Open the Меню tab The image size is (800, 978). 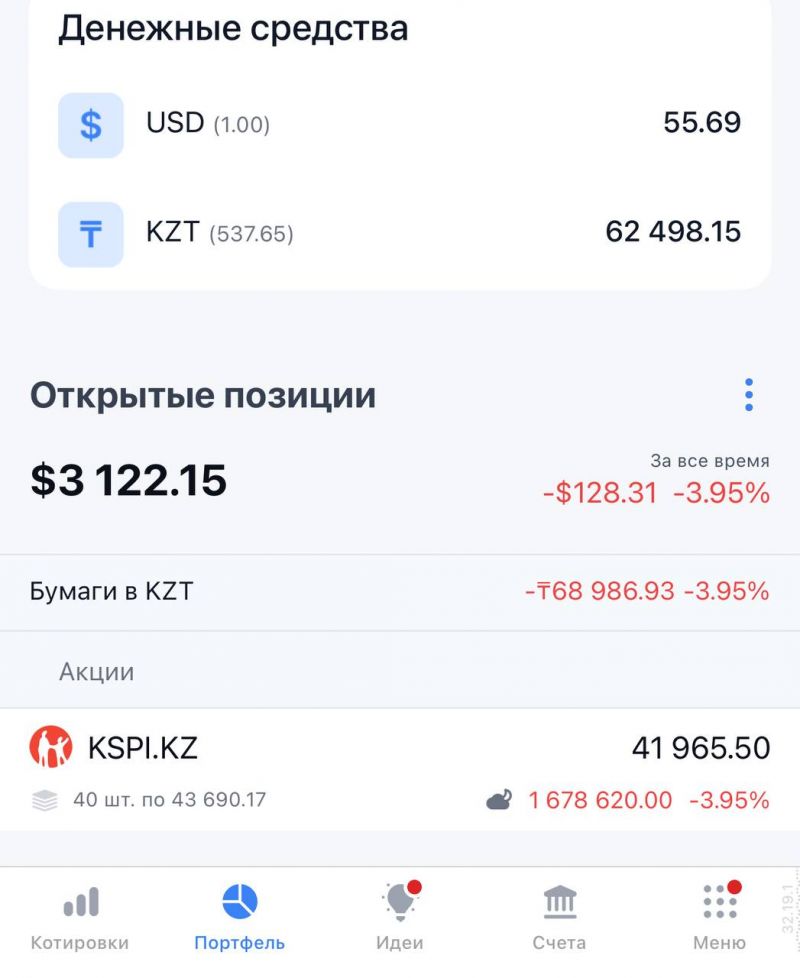719,918
